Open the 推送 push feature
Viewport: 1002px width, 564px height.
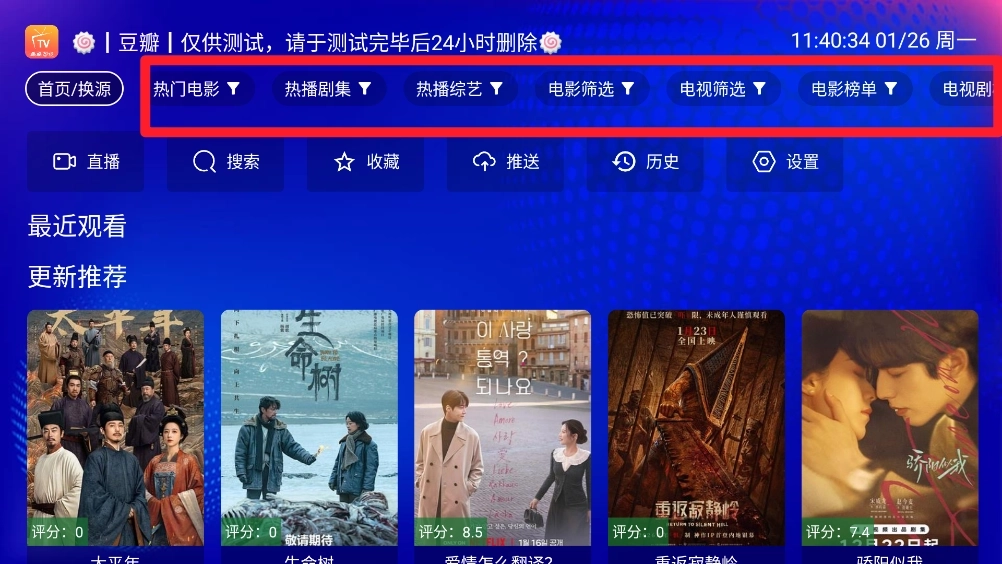(x=505, y=162)
